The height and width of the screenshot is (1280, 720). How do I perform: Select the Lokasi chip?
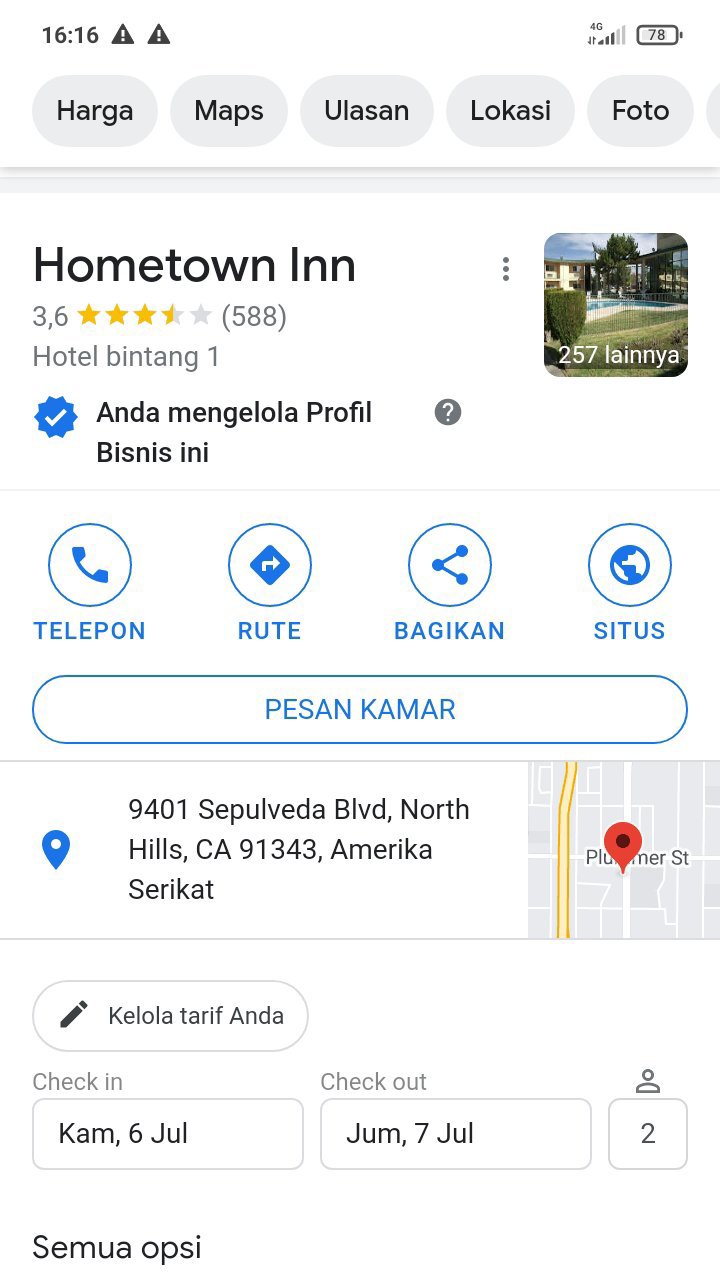click(x=510, y=111)
